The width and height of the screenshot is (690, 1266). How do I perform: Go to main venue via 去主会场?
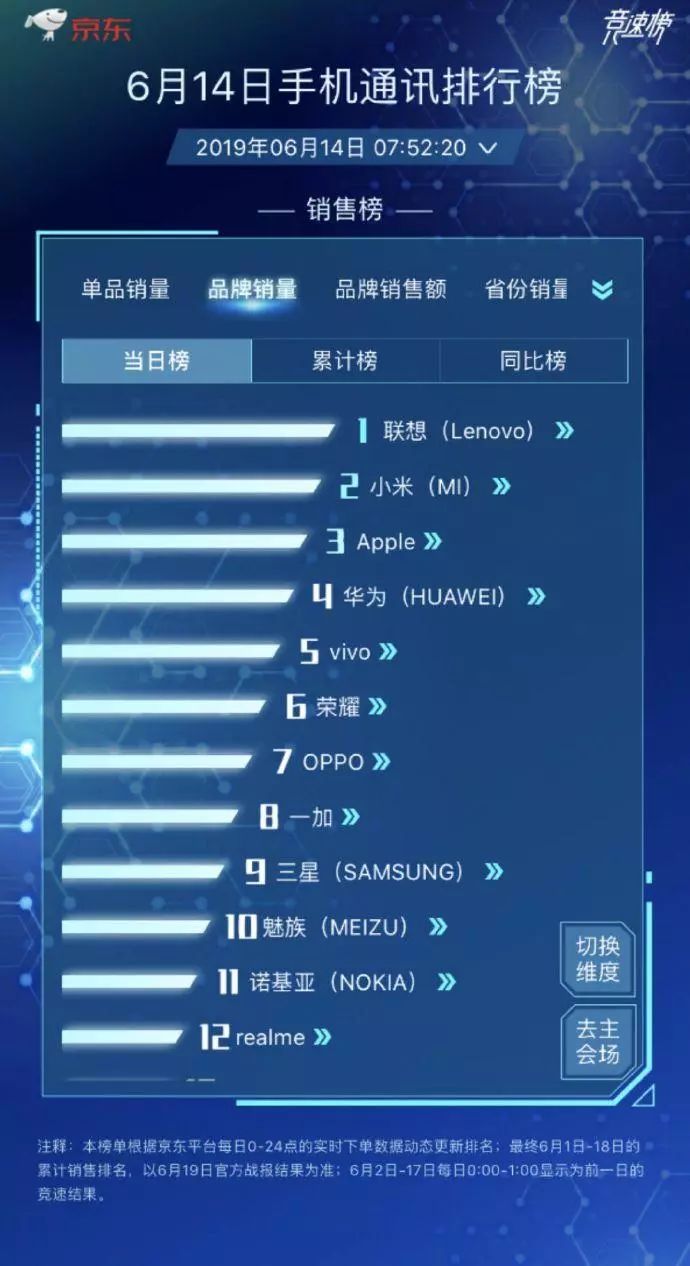click(597, 1041)
